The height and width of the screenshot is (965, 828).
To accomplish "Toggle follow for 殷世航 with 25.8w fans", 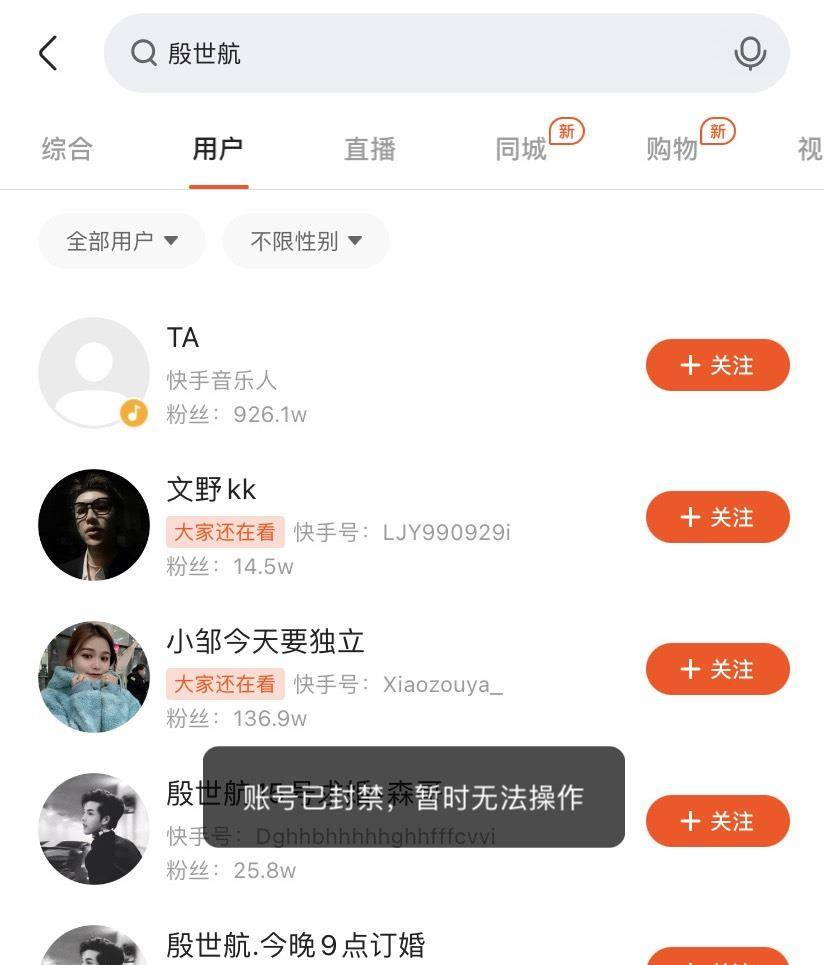I will (718, 821).
